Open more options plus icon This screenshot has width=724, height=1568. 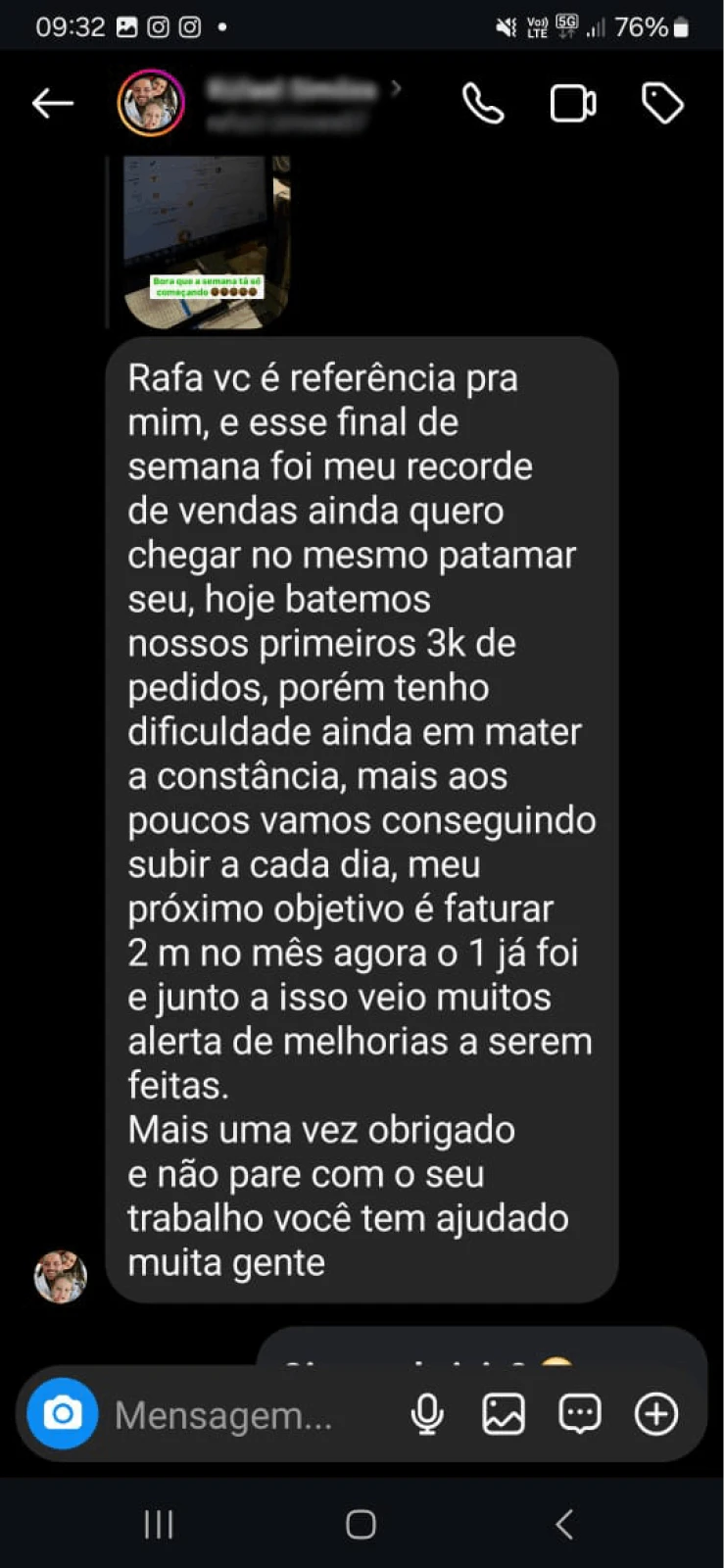pos(656,1414)
